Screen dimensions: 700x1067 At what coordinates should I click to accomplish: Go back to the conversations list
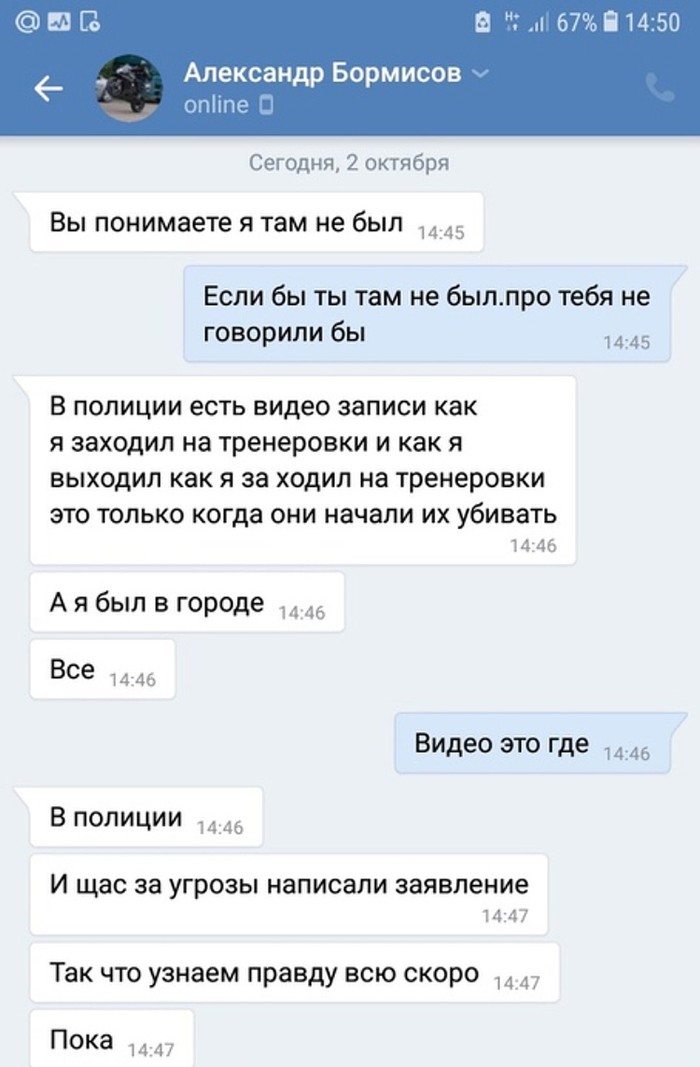[48, 89]
